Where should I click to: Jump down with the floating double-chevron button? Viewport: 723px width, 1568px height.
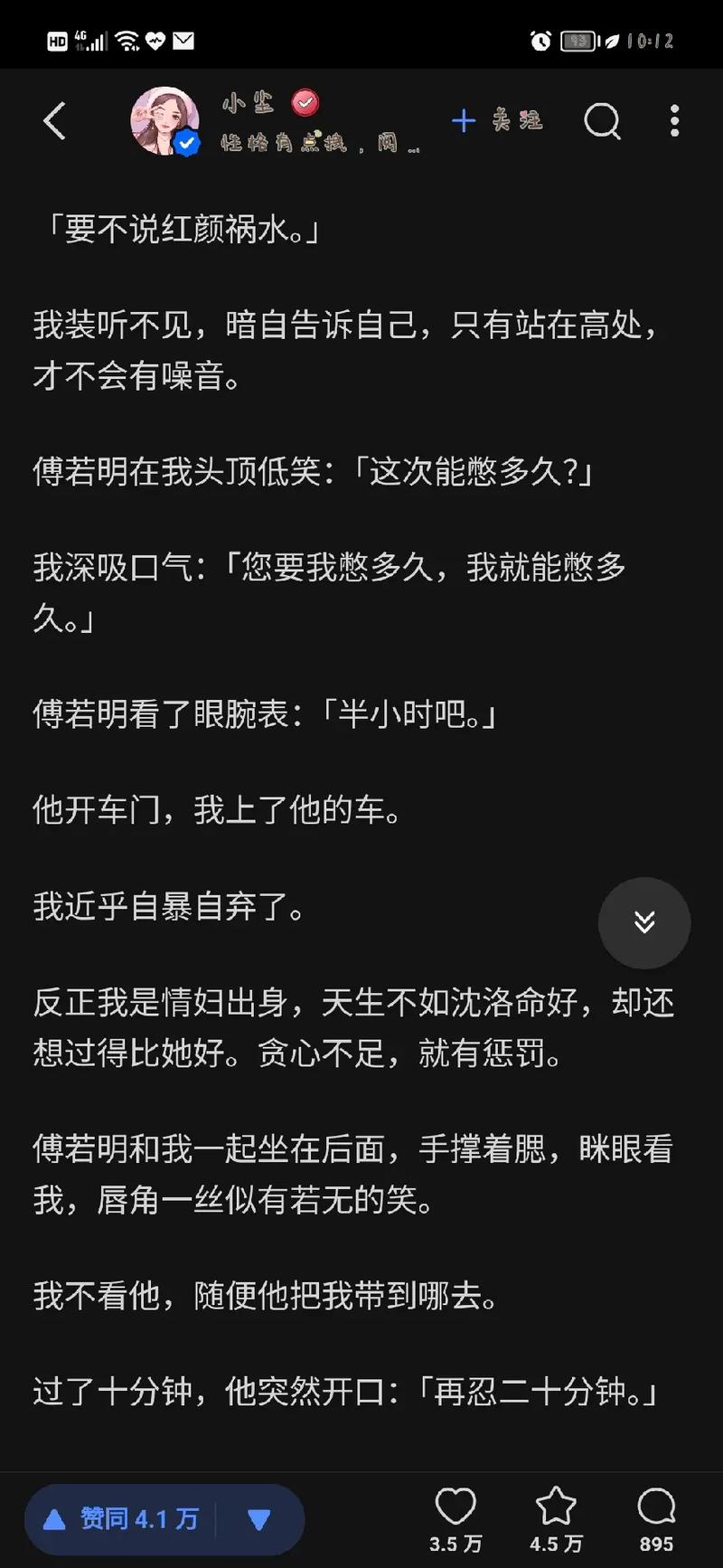tap(644, 922)
